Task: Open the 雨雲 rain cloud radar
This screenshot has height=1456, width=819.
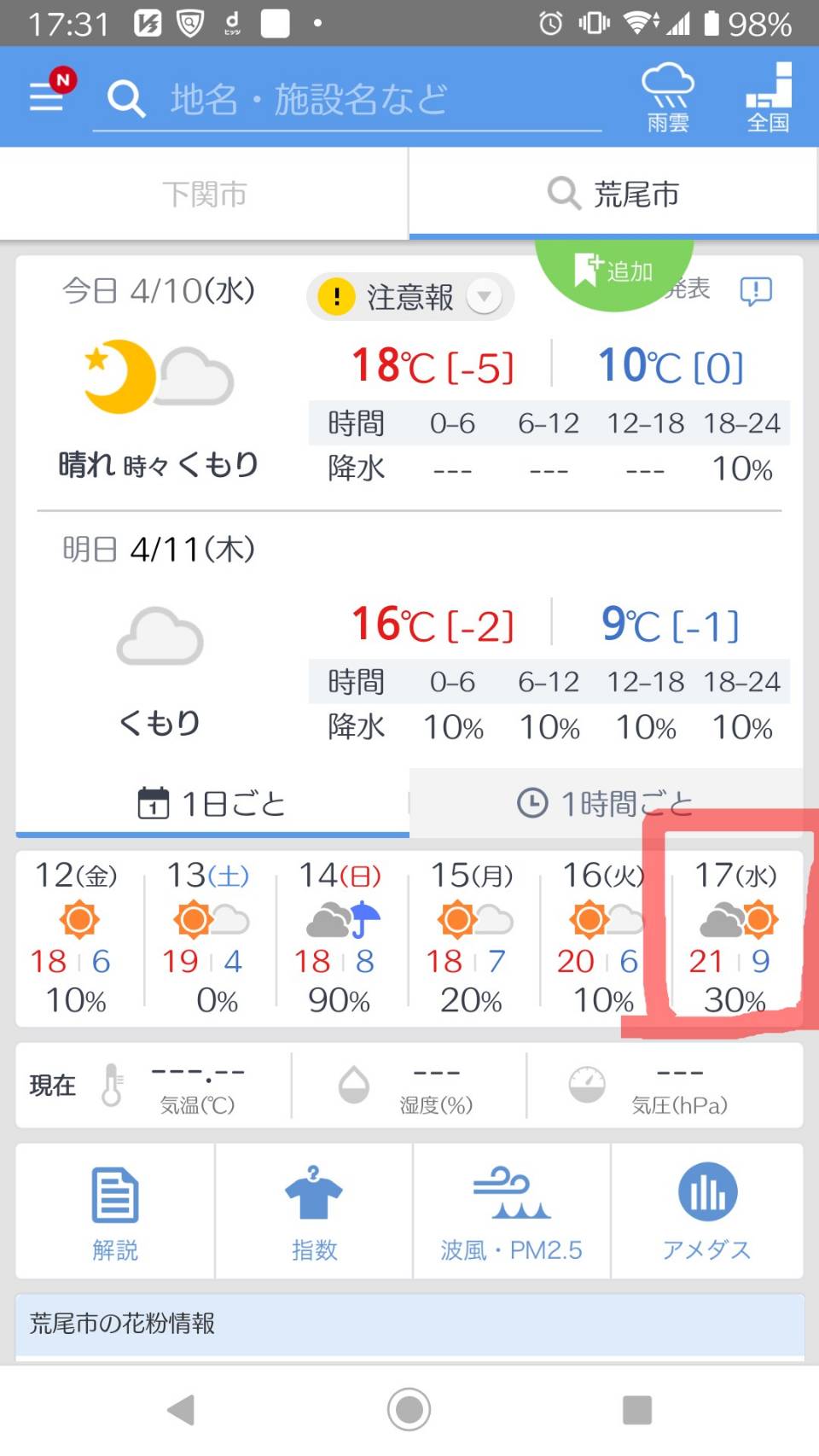Action: [668, 97]
